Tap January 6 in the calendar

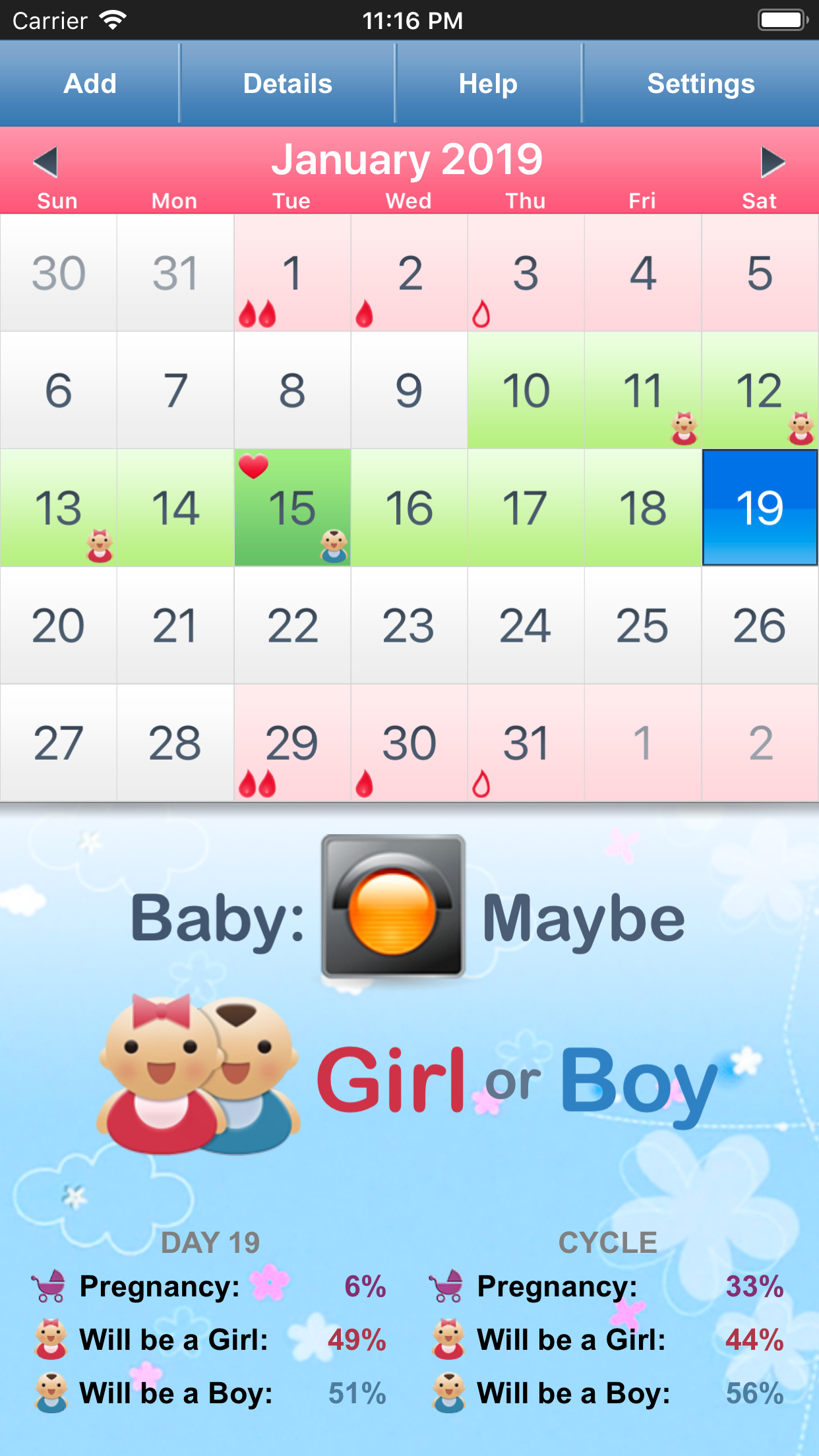(x=59, y=390)
